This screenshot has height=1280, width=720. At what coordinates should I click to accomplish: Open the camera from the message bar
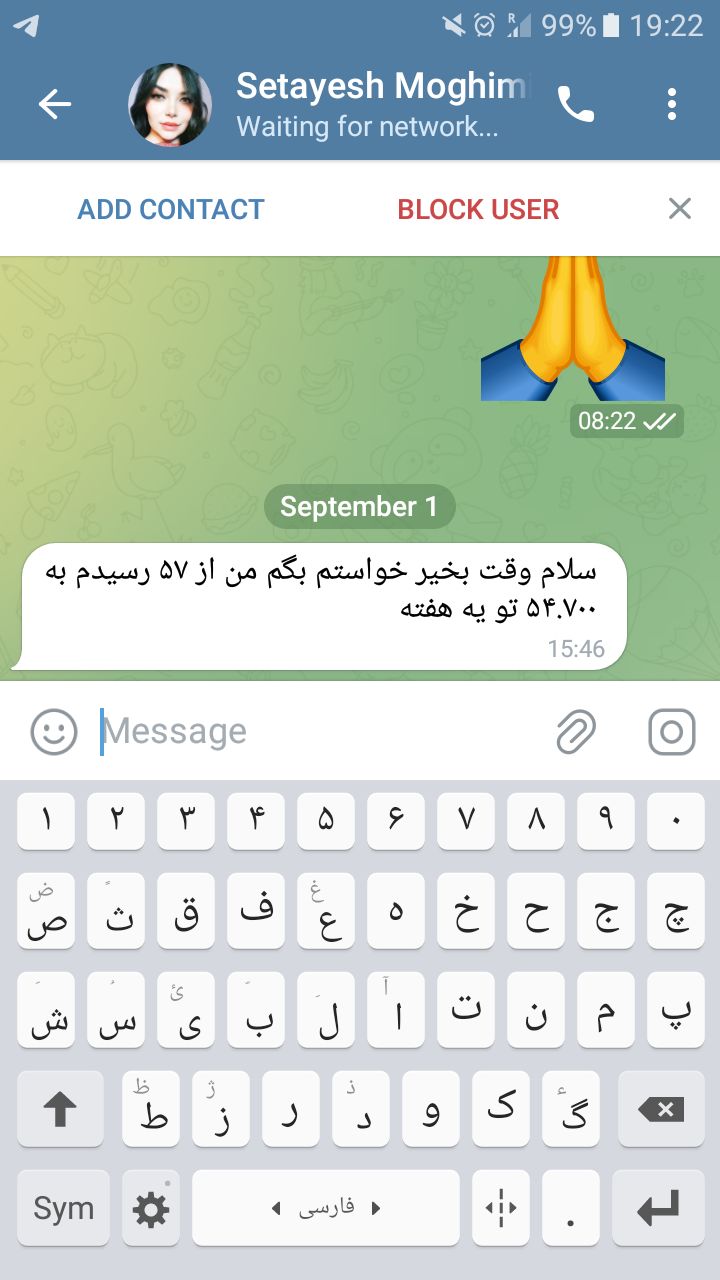pos(672,732)
